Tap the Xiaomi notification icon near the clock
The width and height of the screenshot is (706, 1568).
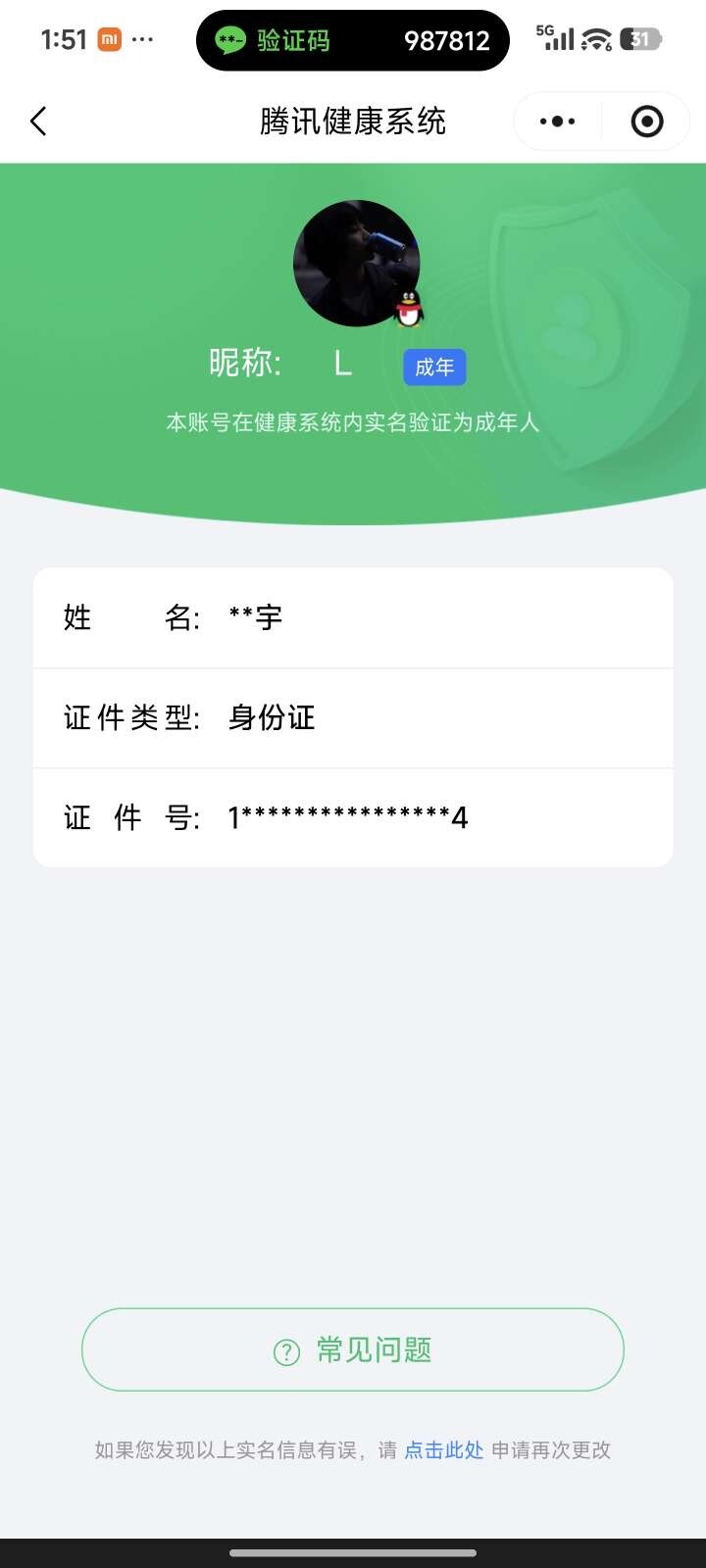(107, 39)
